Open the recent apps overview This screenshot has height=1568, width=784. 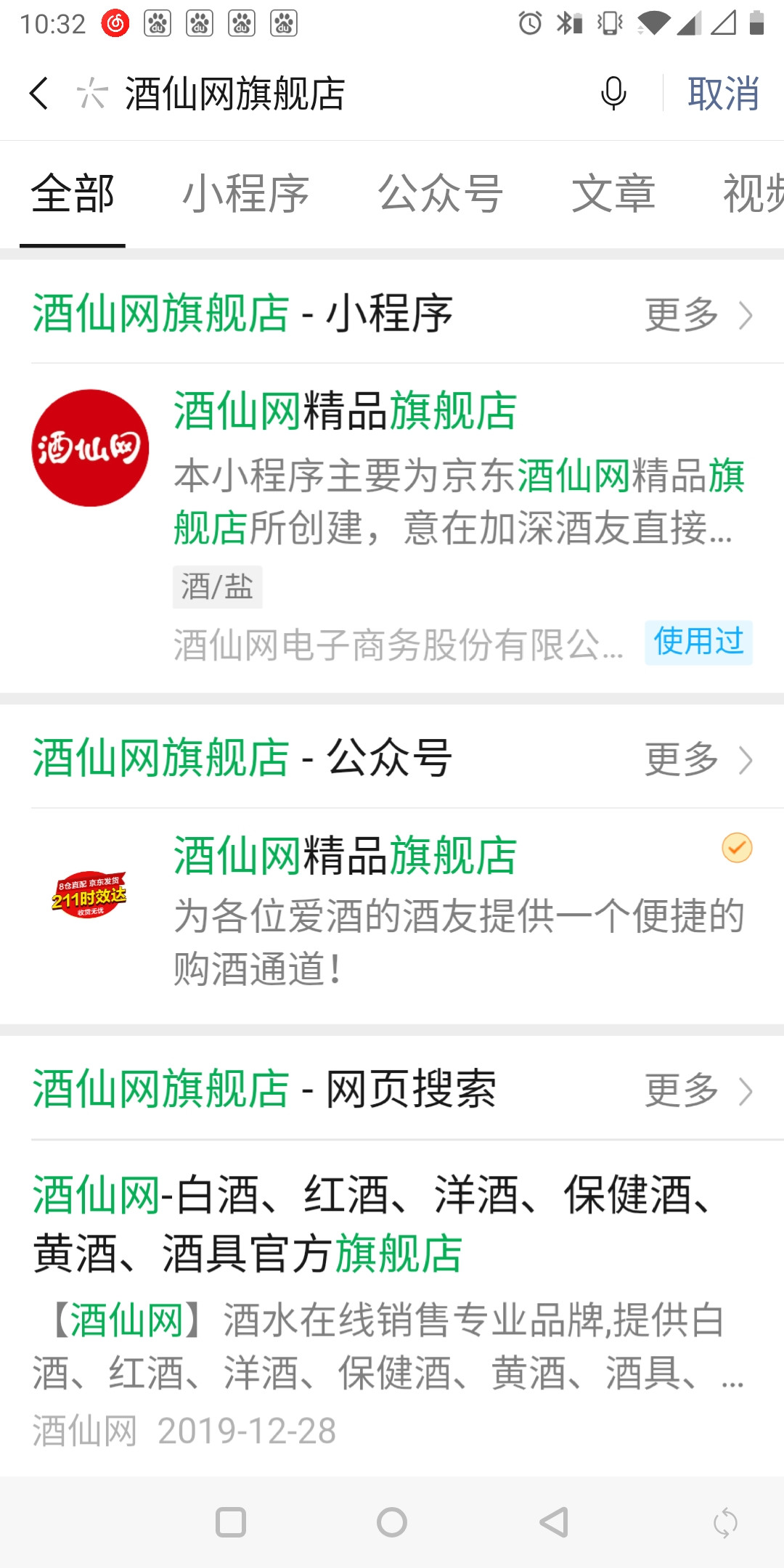231,1522
